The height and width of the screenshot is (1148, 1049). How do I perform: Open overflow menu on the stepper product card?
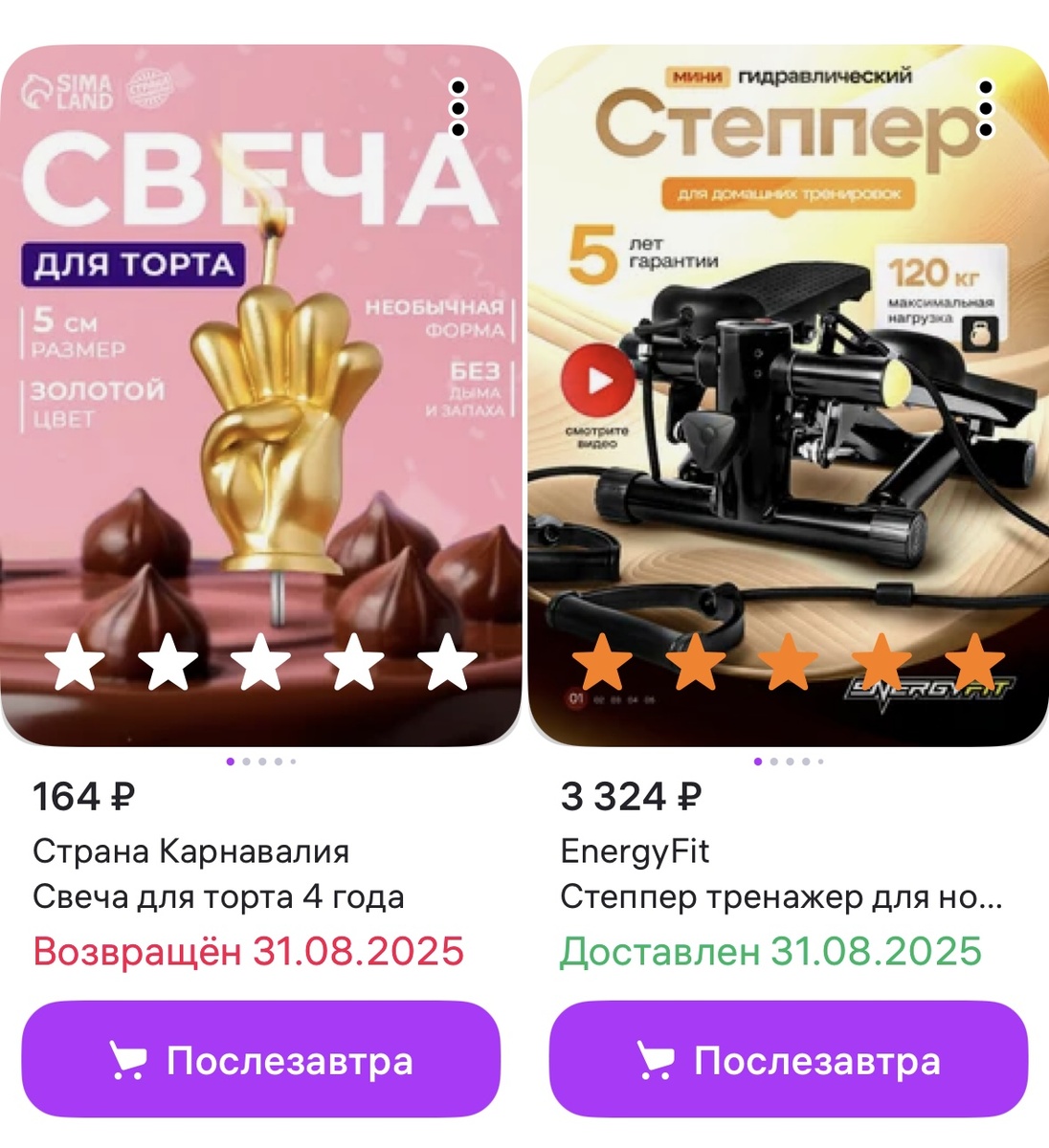(x=986, y=107)
